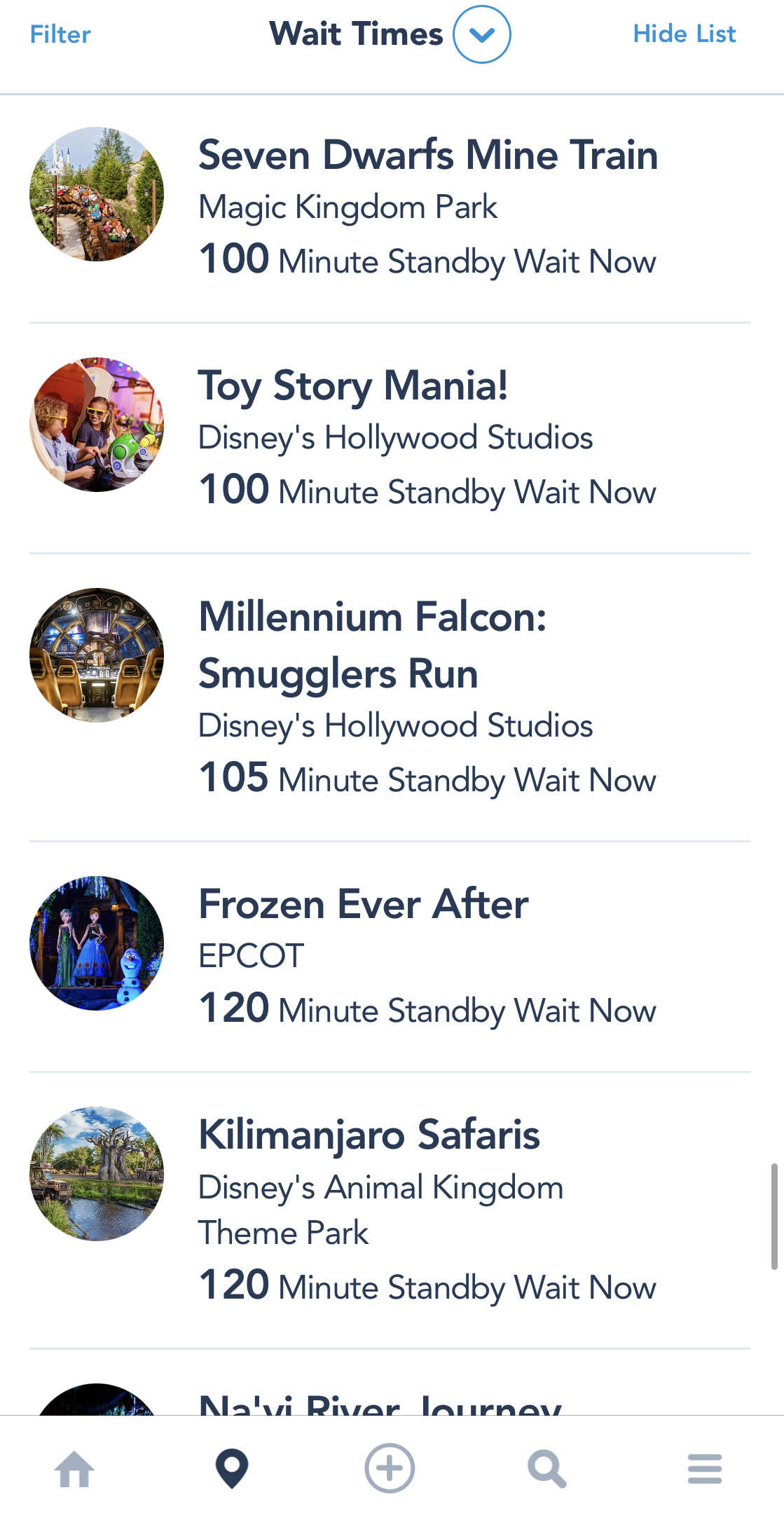Screen dimensions: 784x1525
Task: Switch to the map pin tab
Action: (232, 1469)
